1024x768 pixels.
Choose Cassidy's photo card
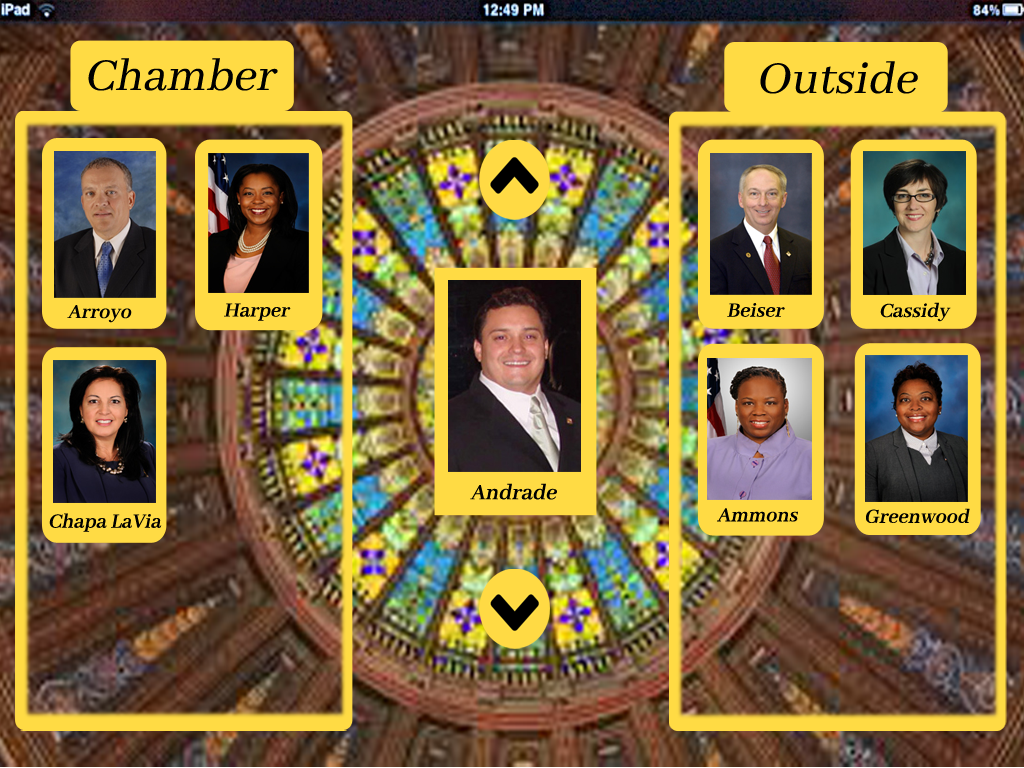coord(914,233)
